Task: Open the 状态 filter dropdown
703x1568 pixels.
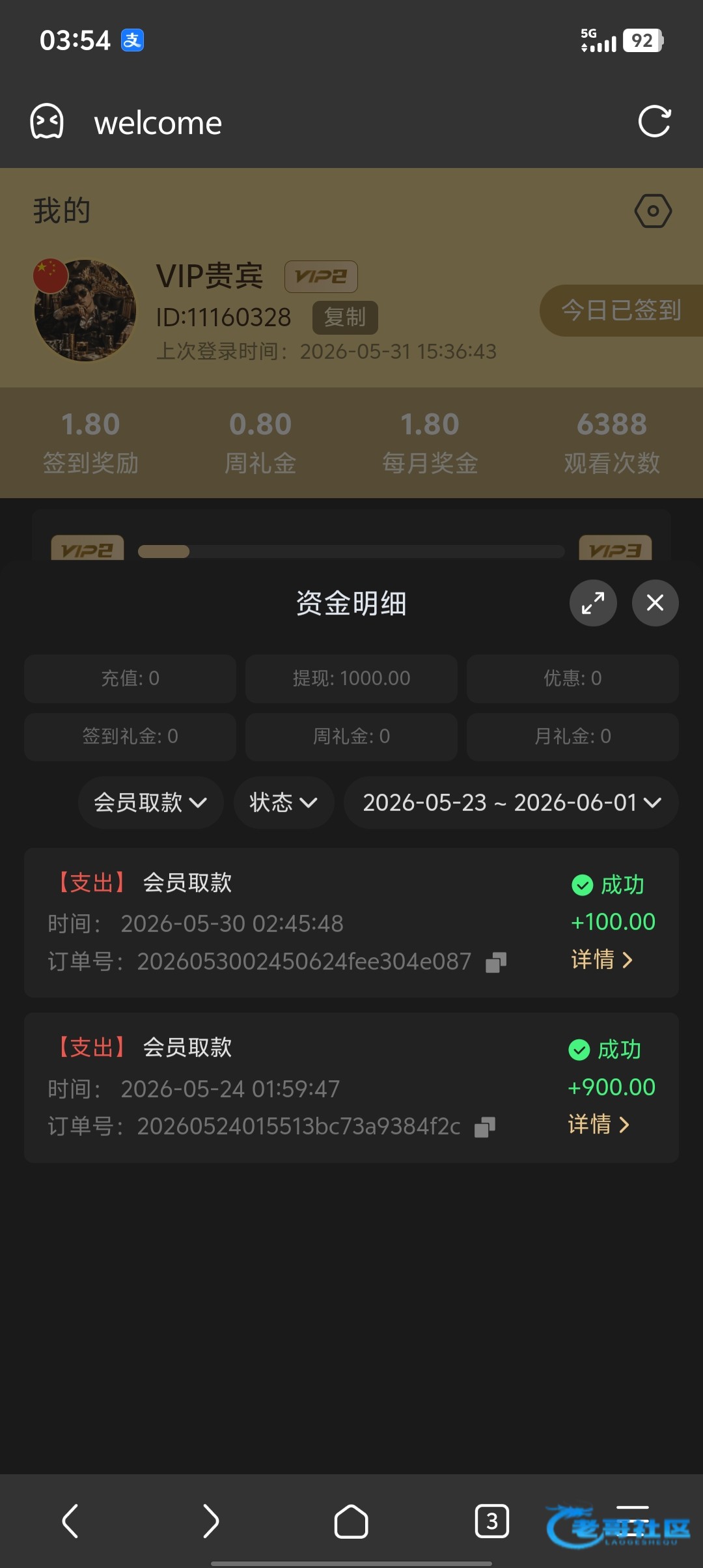Action: [x=284, y=802]
